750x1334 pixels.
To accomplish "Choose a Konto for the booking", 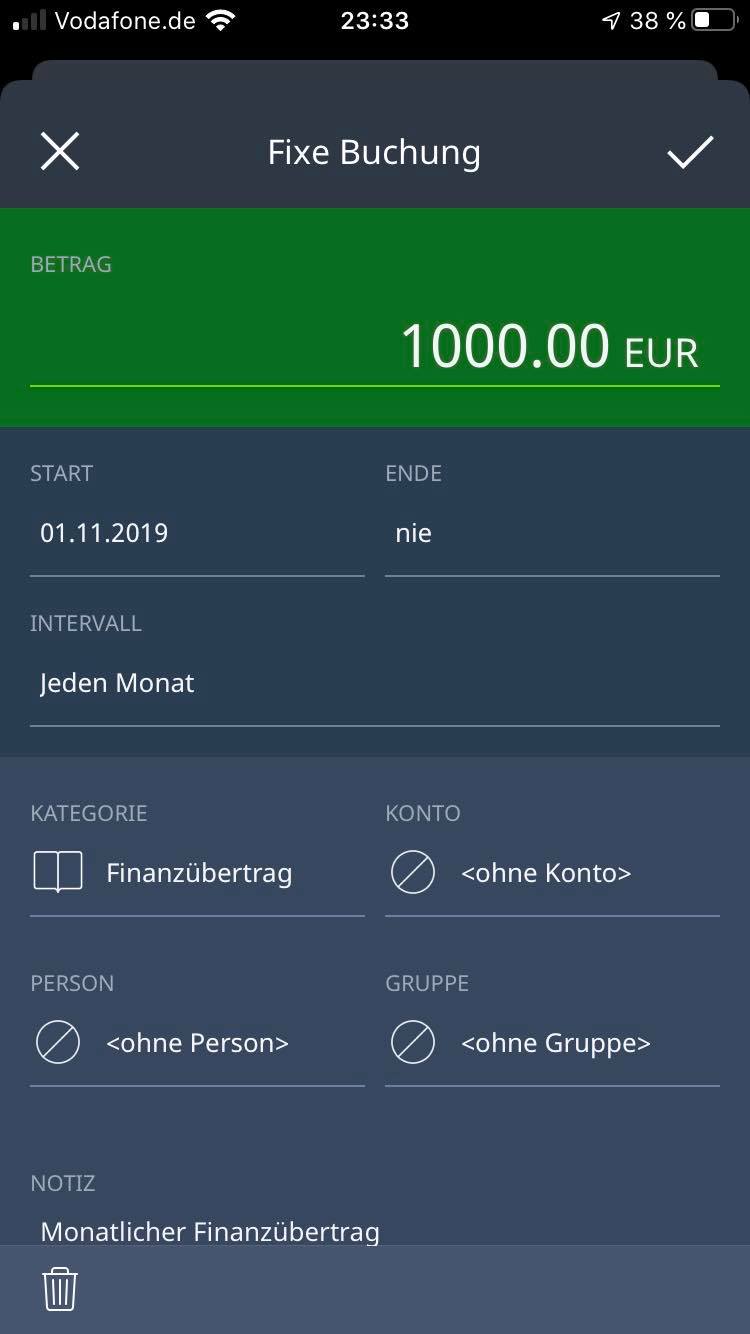I will click(x=551, y=873).
